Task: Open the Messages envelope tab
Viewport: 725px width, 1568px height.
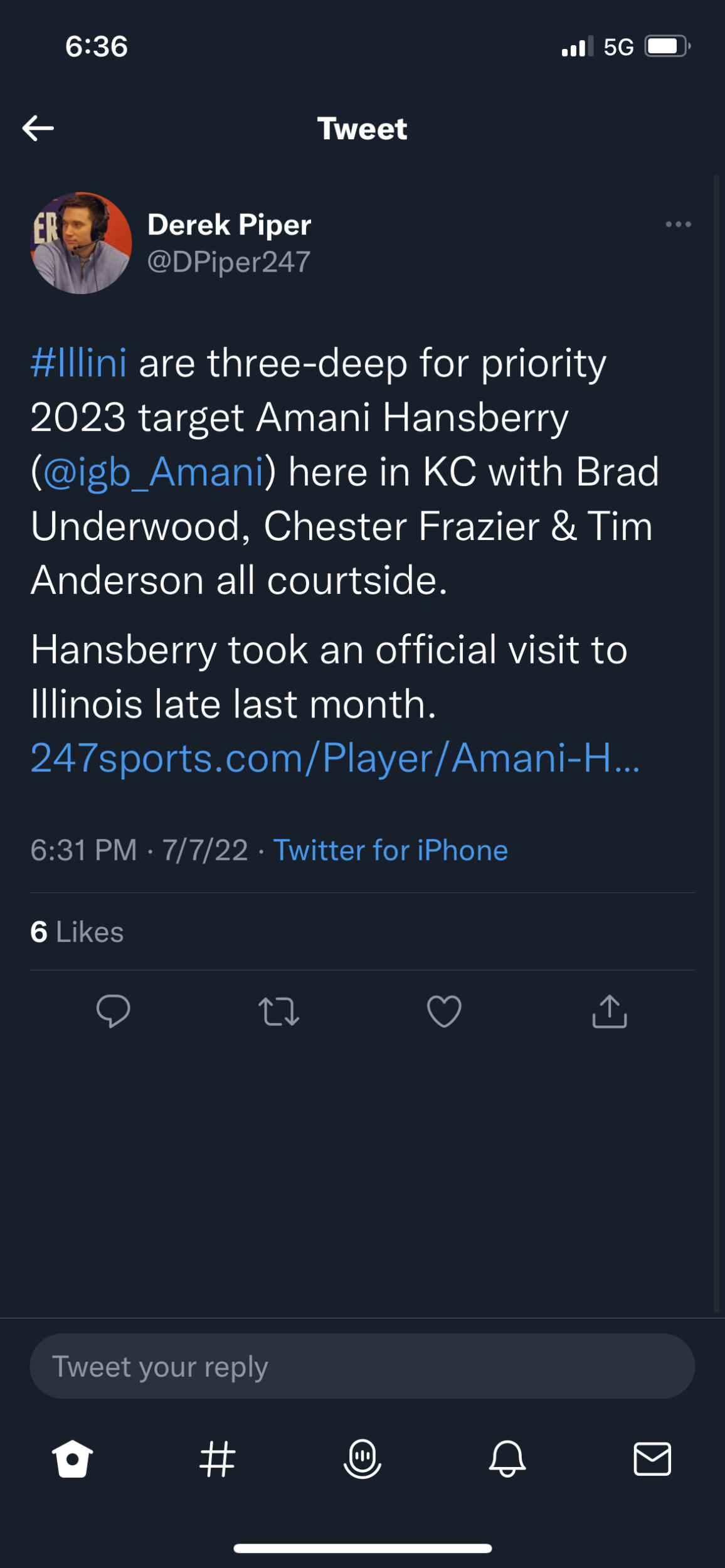Action: [x=652, y=1458]
